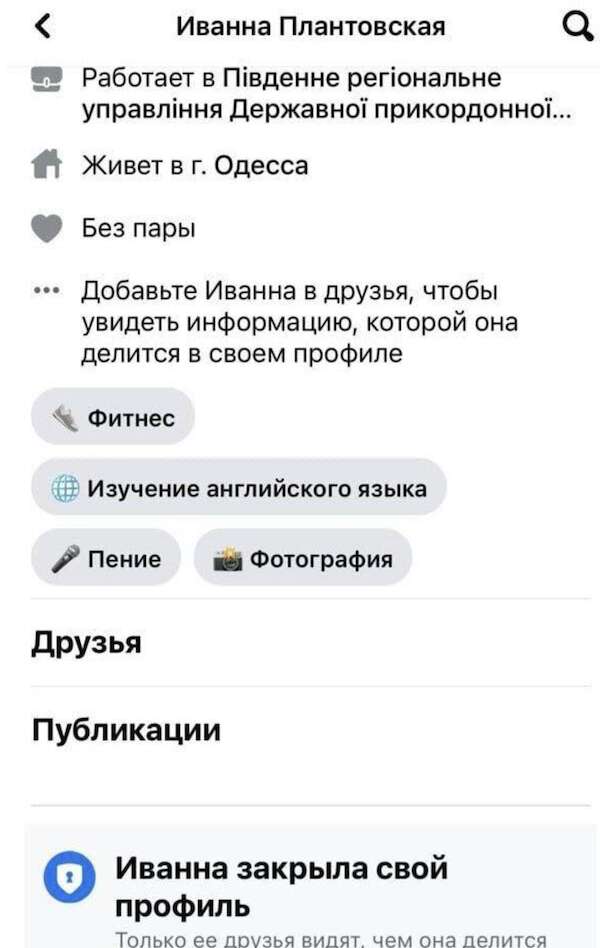The width and height of the screenshot is (600, 948).
Task: Choose the Фотография hobby chip
Action: click(302, 559)
